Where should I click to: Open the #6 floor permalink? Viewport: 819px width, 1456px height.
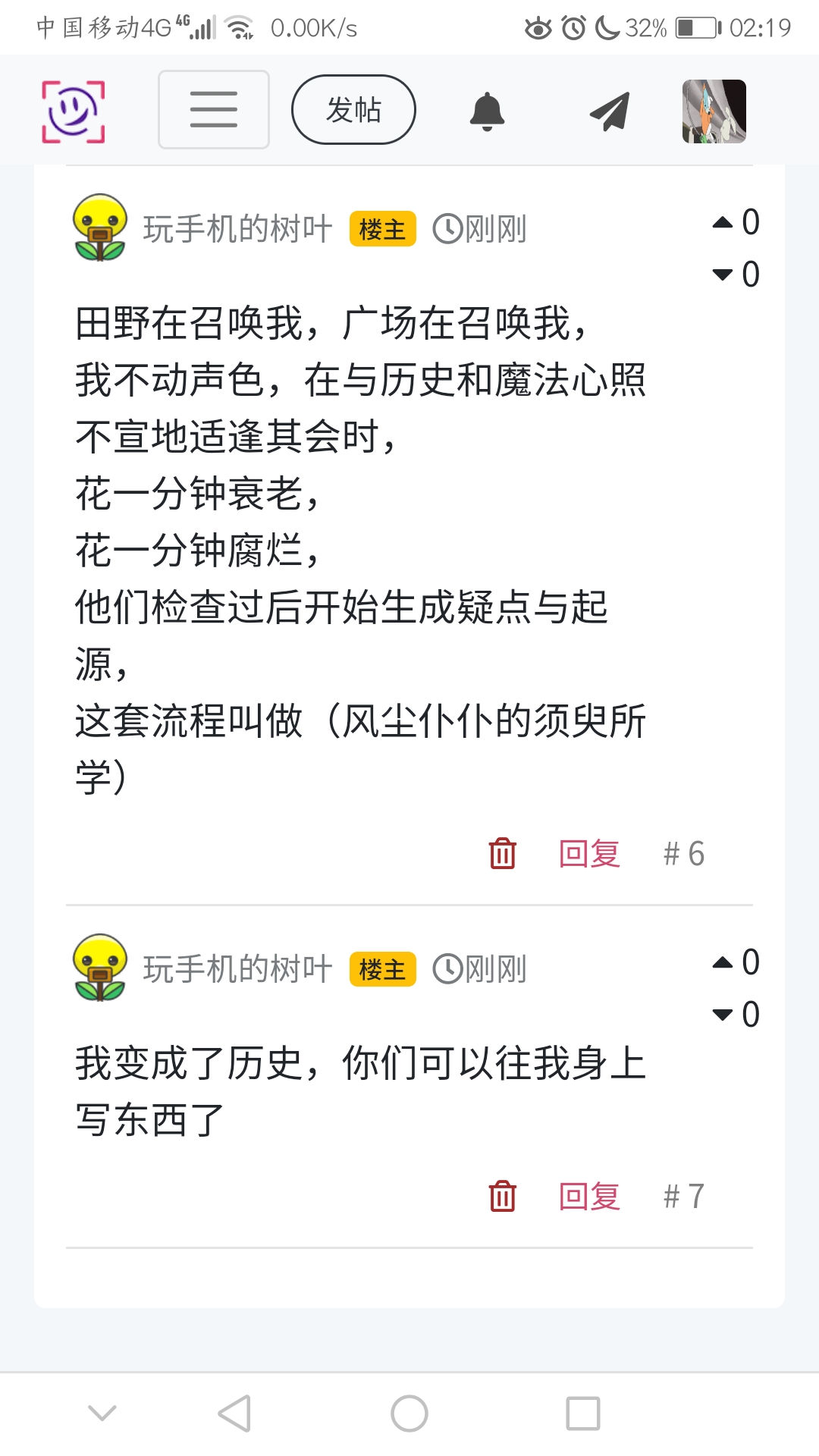(683, 853)
